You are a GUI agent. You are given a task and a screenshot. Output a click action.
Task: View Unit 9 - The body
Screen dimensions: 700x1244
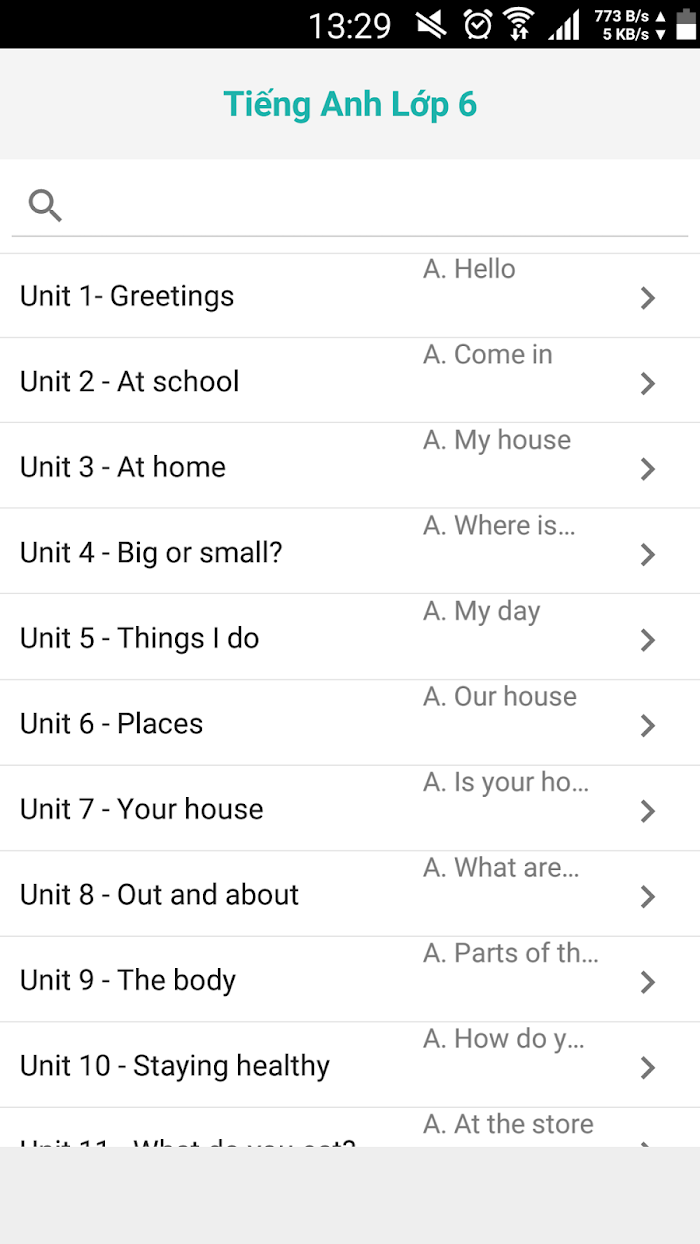pyautogui.click(x=350, y=980)
